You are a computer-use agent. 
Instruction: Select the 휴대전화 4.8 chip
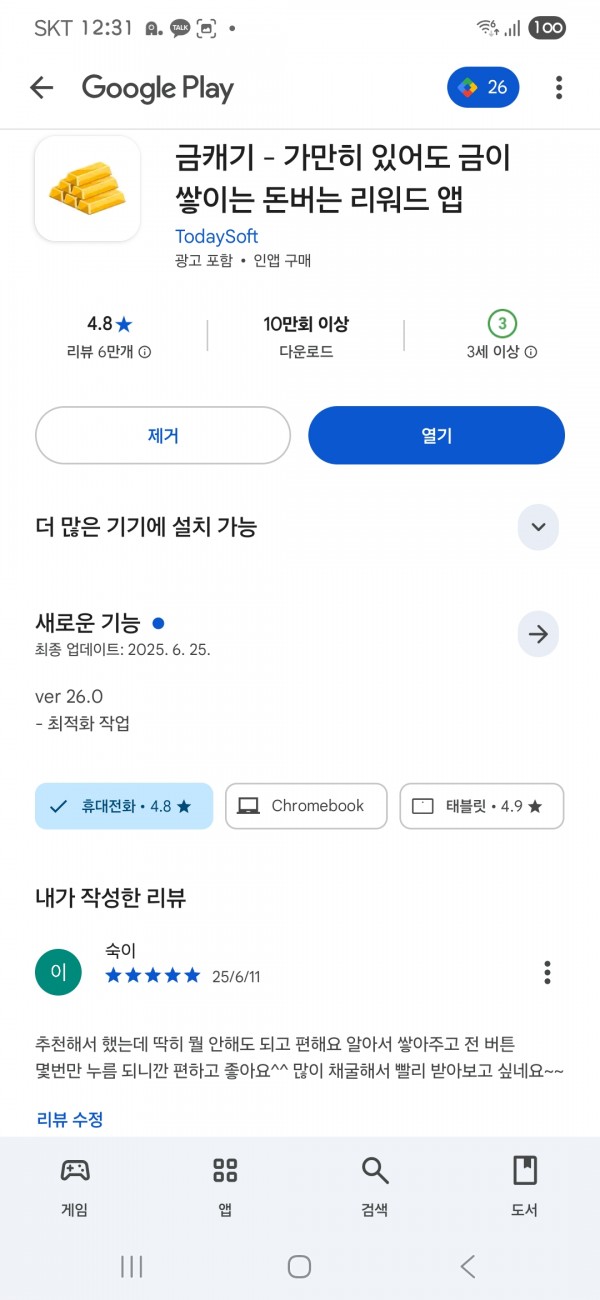pyautogui.click(x=124, y=806)
